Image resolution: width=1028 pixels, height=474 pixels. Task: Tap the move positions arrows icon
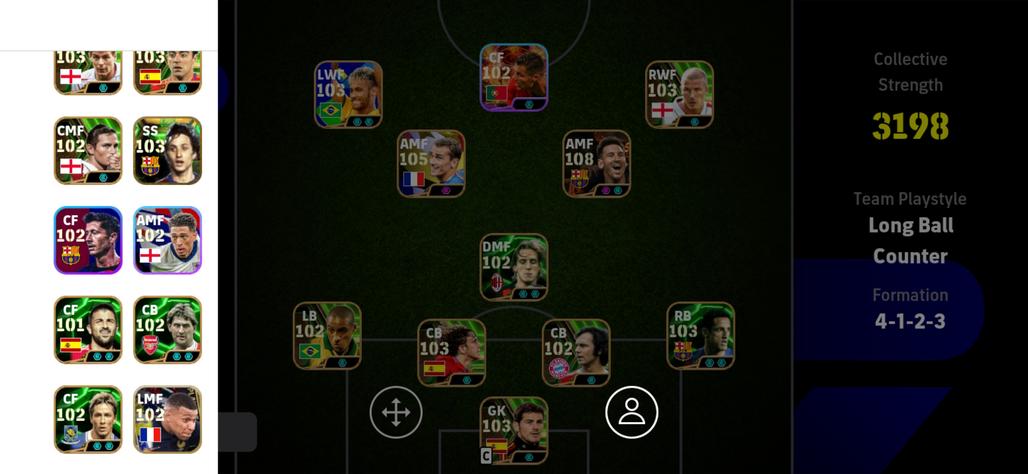point(396,412)
